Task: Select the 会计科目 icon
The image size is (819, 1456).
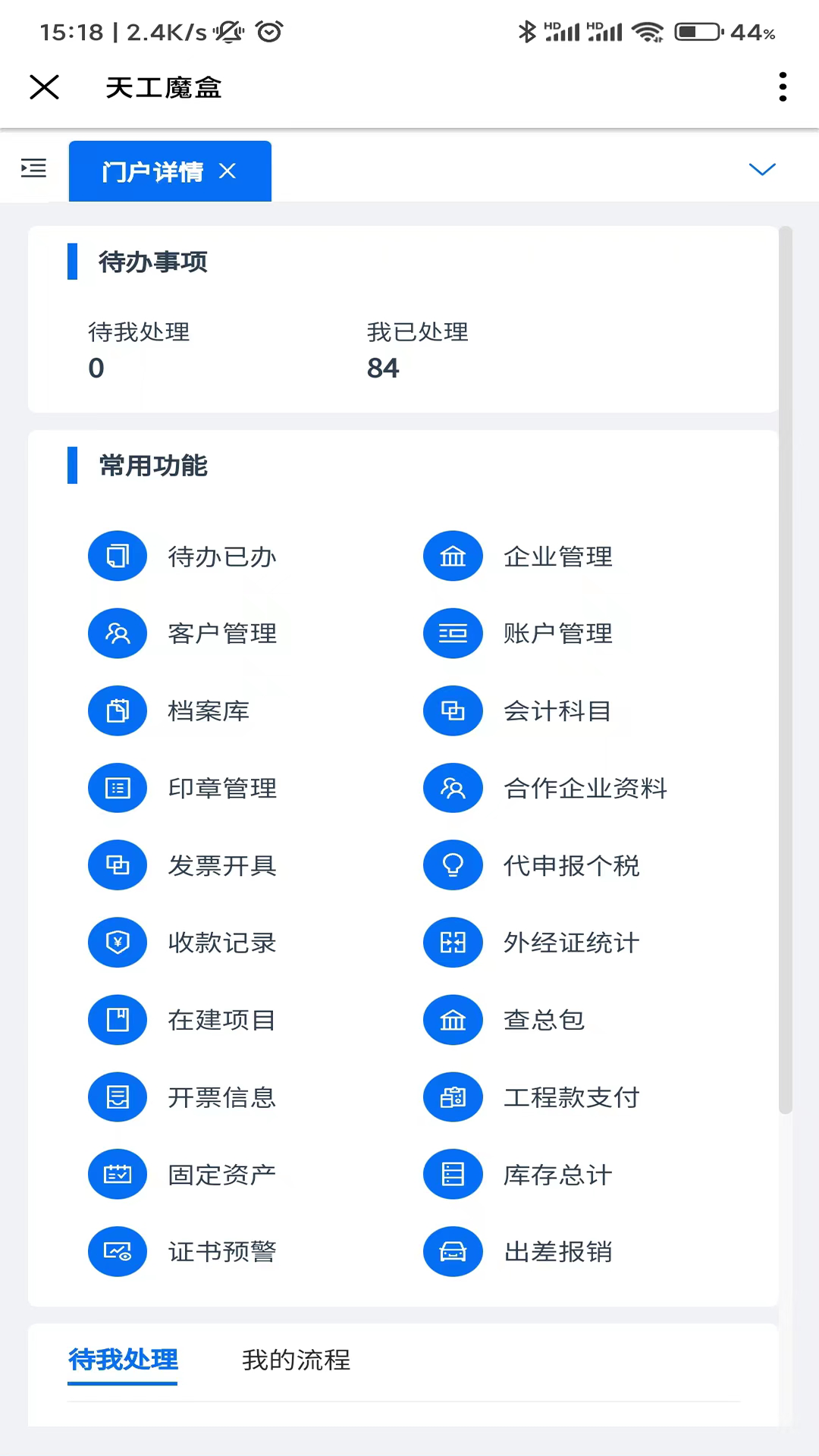Action: click(x=453, y=711)
